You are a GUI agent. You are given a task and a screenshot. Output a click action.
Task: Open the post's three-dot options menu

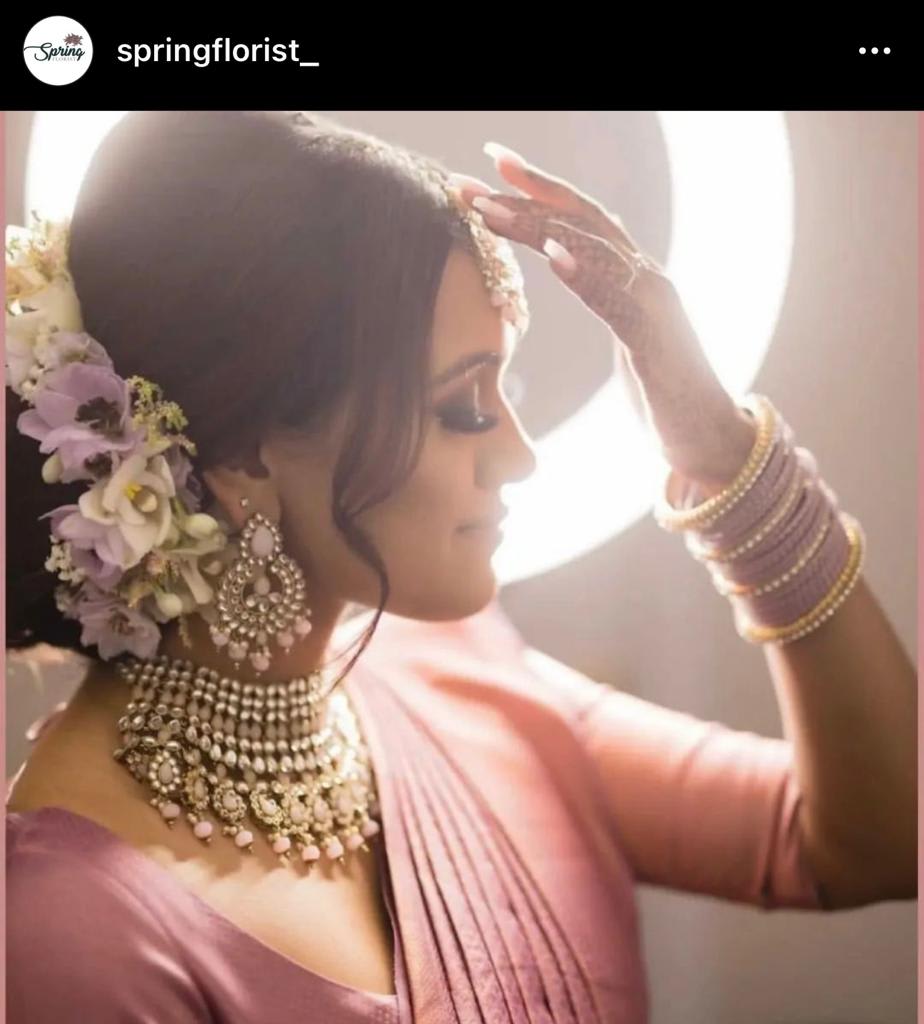tap(874, 51)
